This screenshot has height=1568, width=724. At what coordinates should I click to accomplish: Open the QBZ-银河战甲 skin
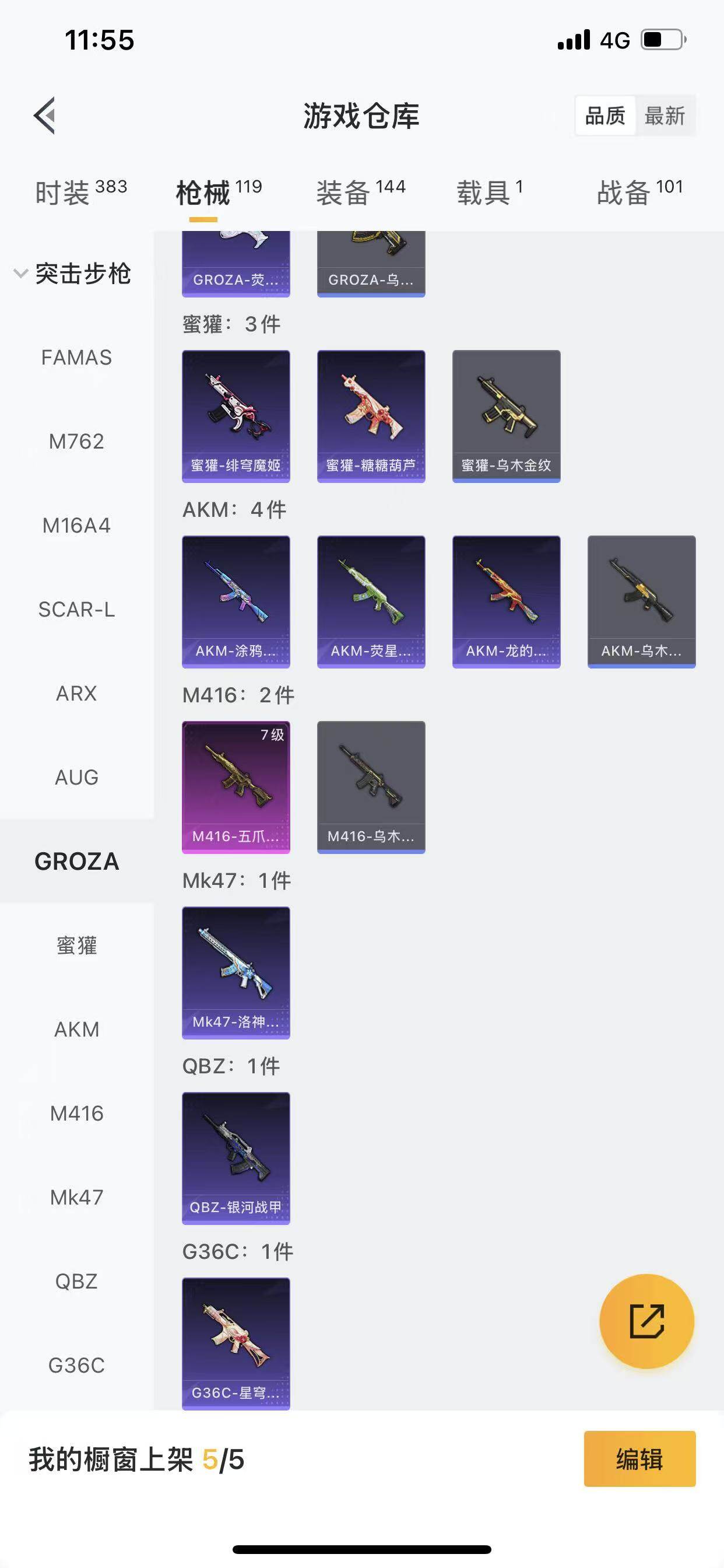(x=236, y=1158)
